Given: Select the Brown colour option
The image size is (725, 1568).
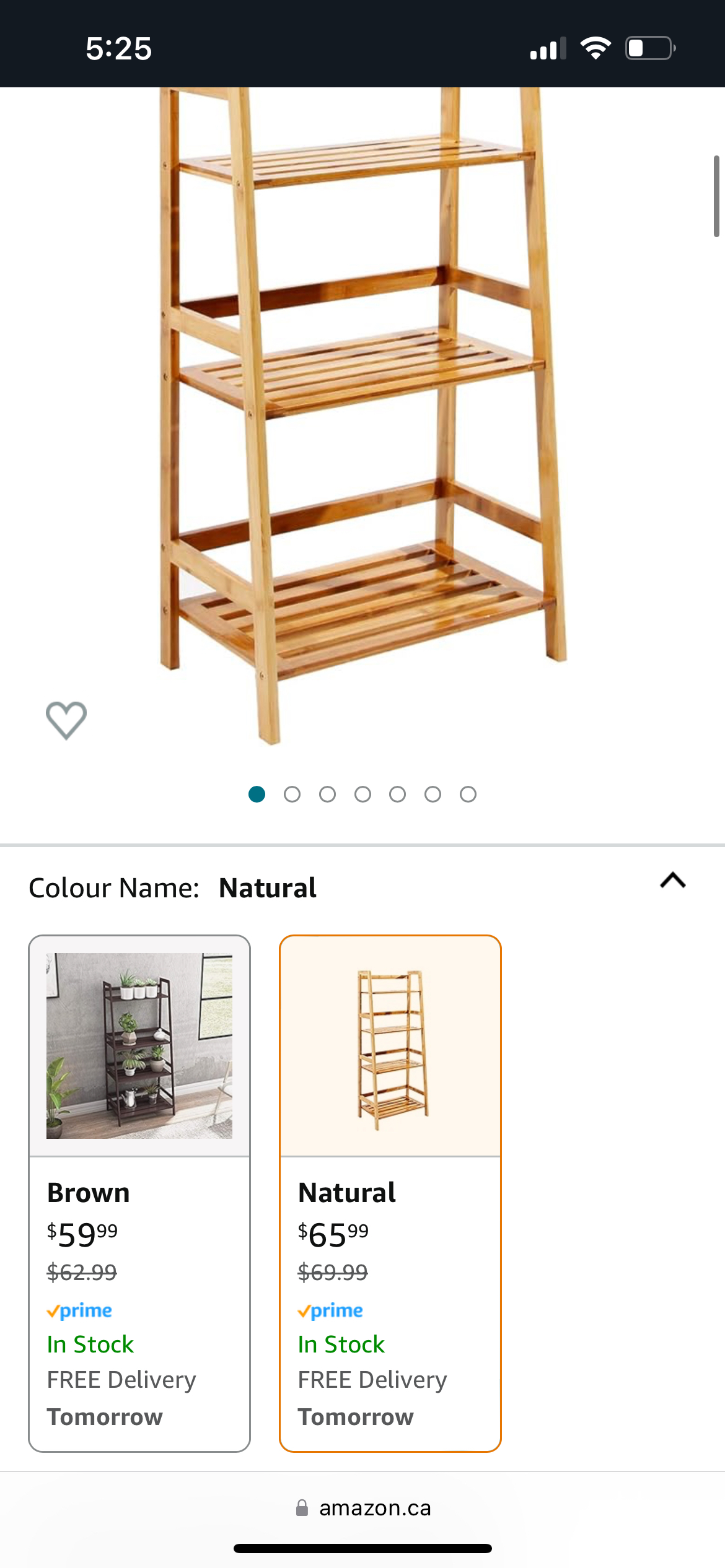Looking at the screenshot, I should click(139, 1192).
